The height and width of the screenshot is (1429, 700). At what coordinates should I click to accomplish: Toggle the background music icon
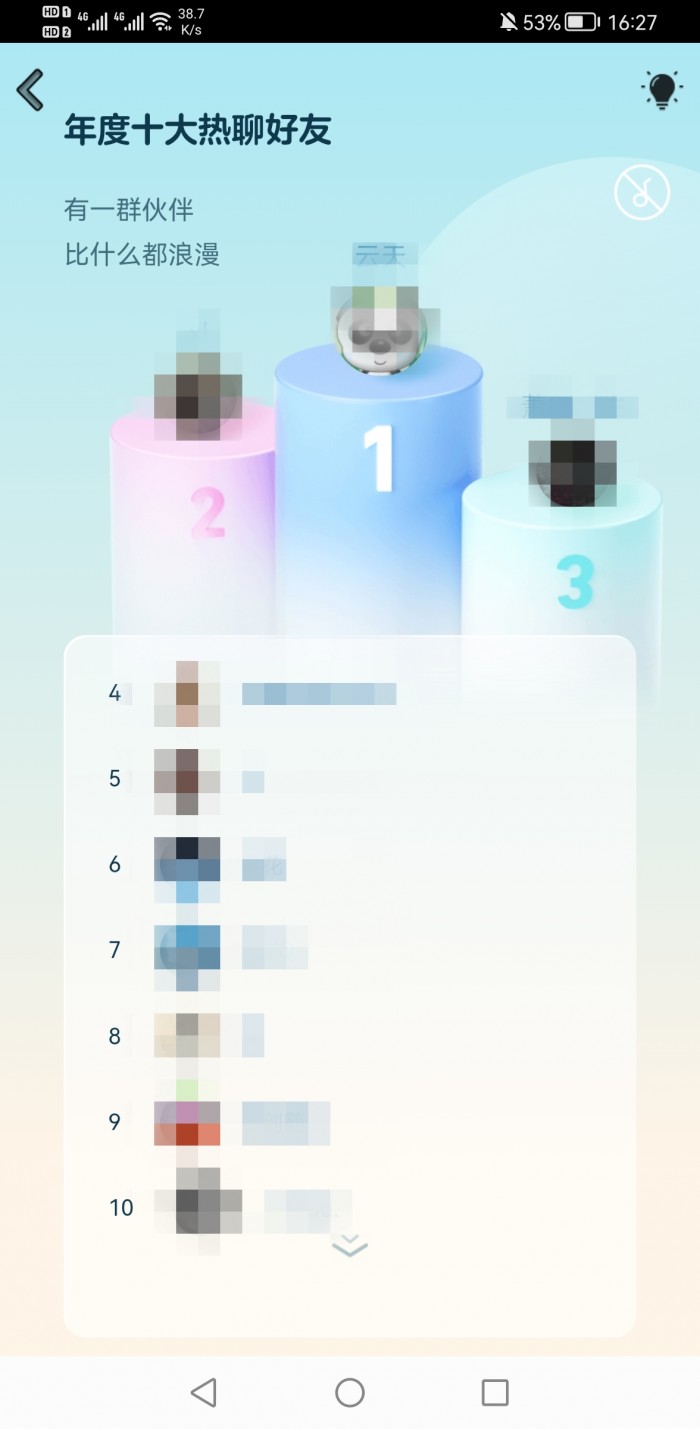(641, 193)
